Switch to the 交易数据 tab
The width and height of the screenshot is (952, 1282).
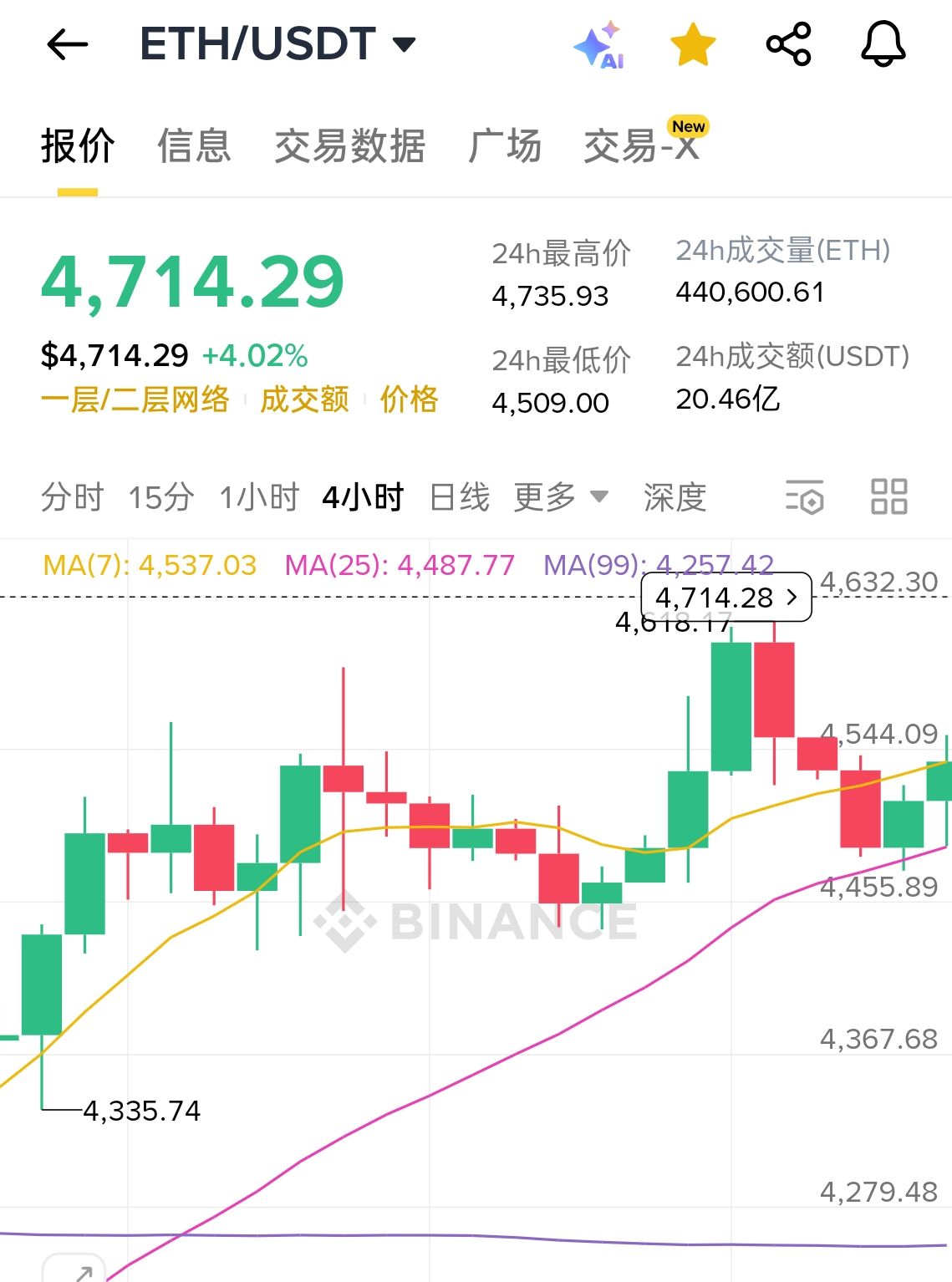point(350,146)
